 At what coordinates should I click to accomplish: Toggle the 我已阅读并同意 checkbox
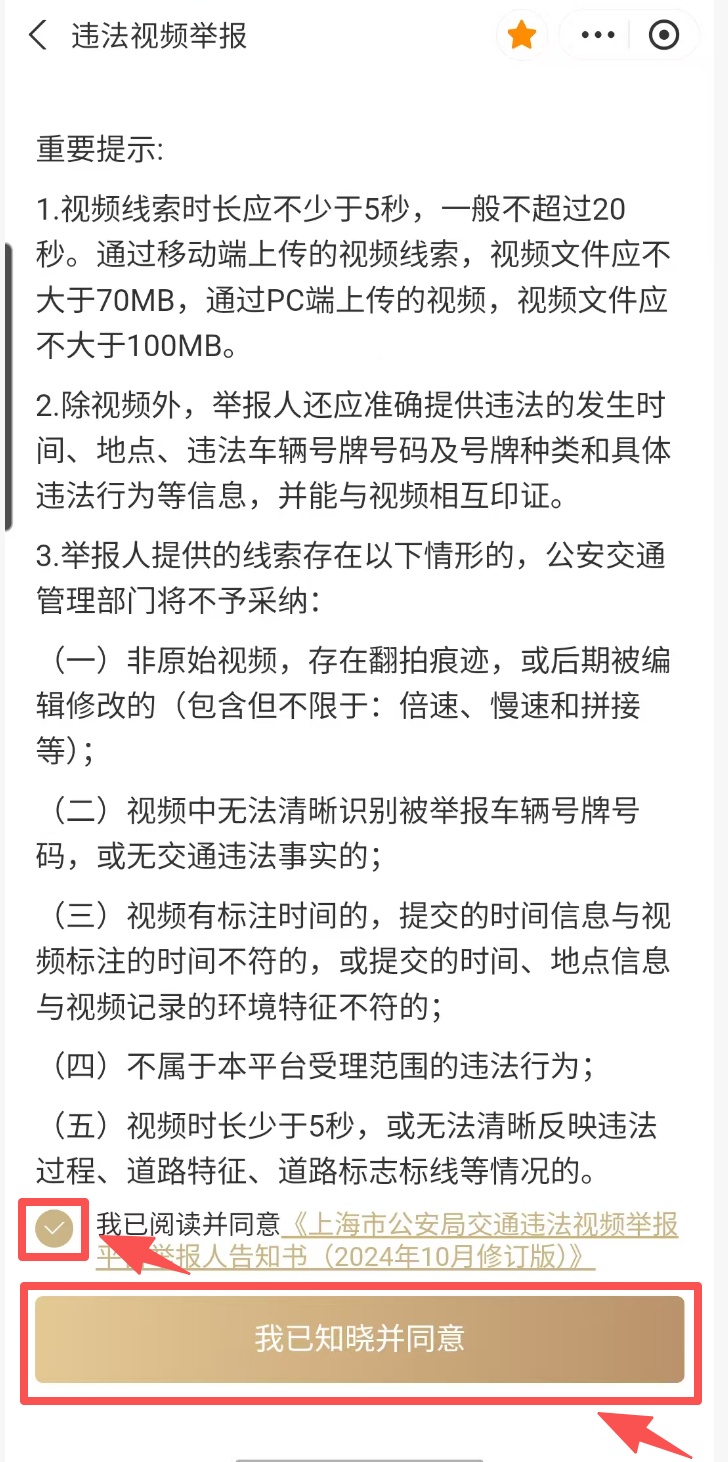(54, 1229)
